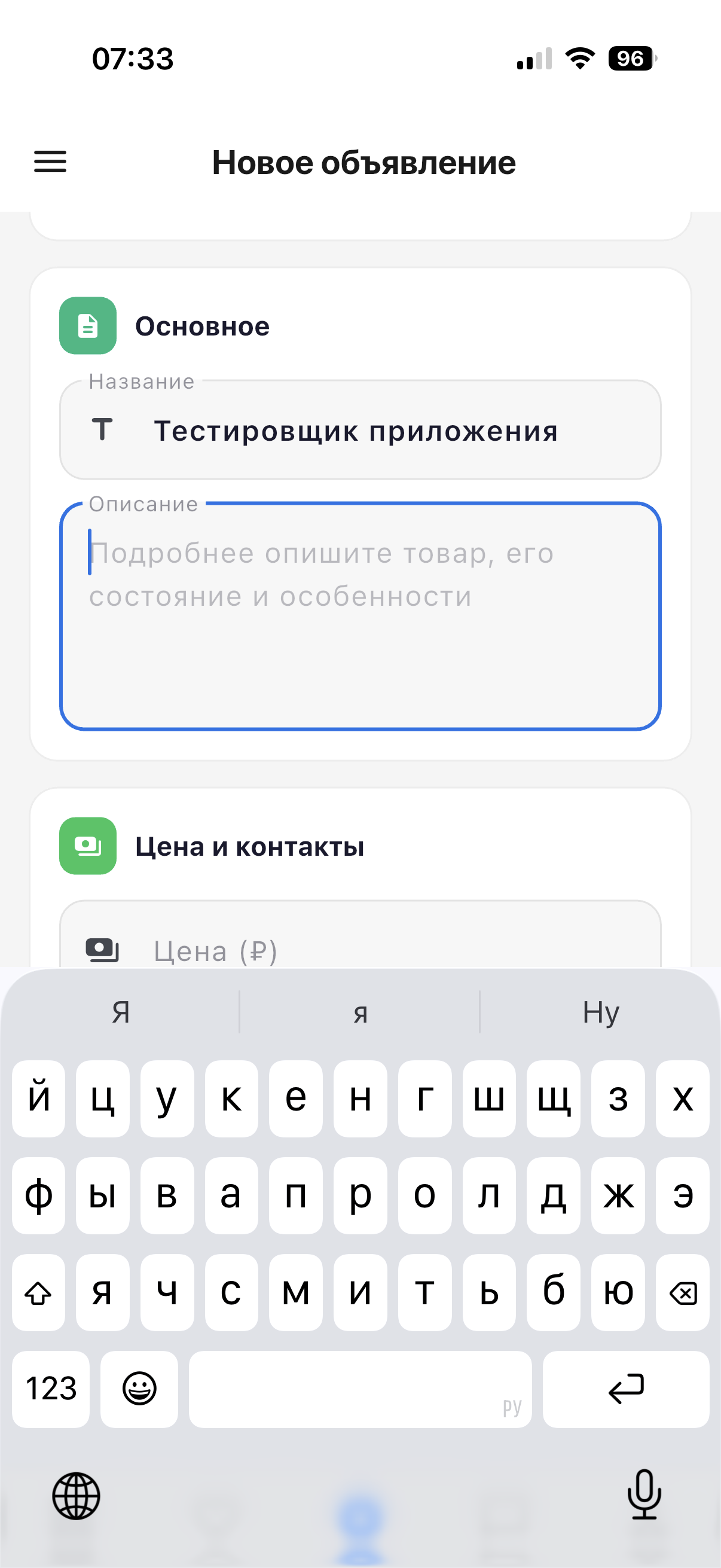Screen dimensions: 721x1568
Task: Tap the letter key «й»
Action: pos(38,1099)
